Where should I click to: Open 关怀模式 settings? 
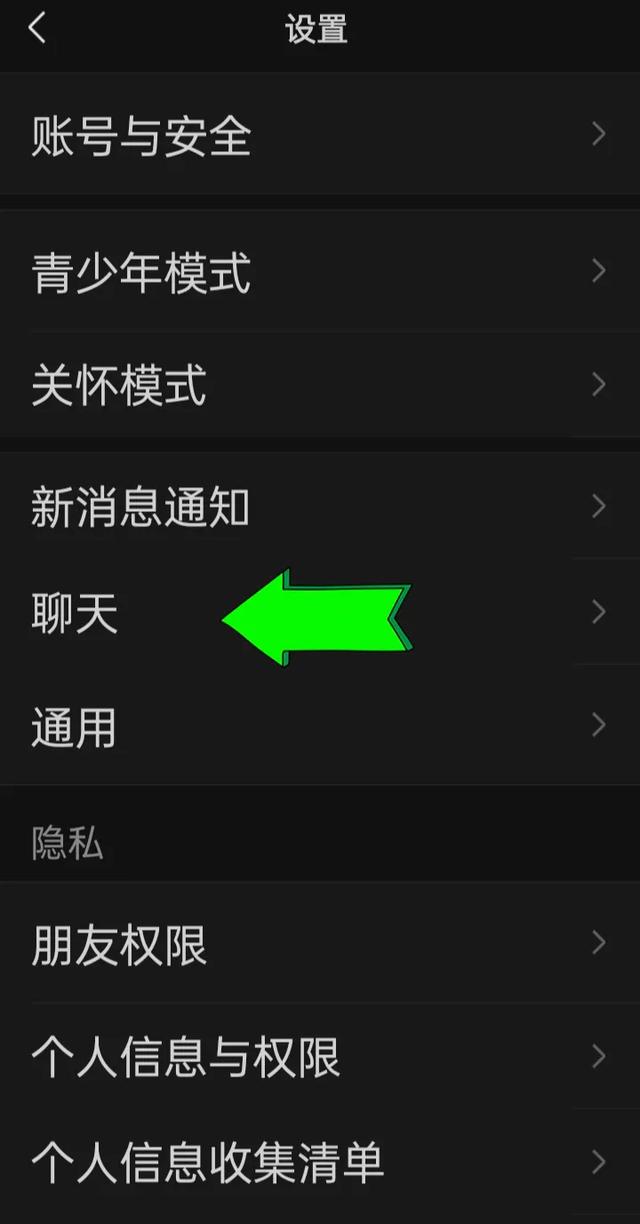point(320,385)
